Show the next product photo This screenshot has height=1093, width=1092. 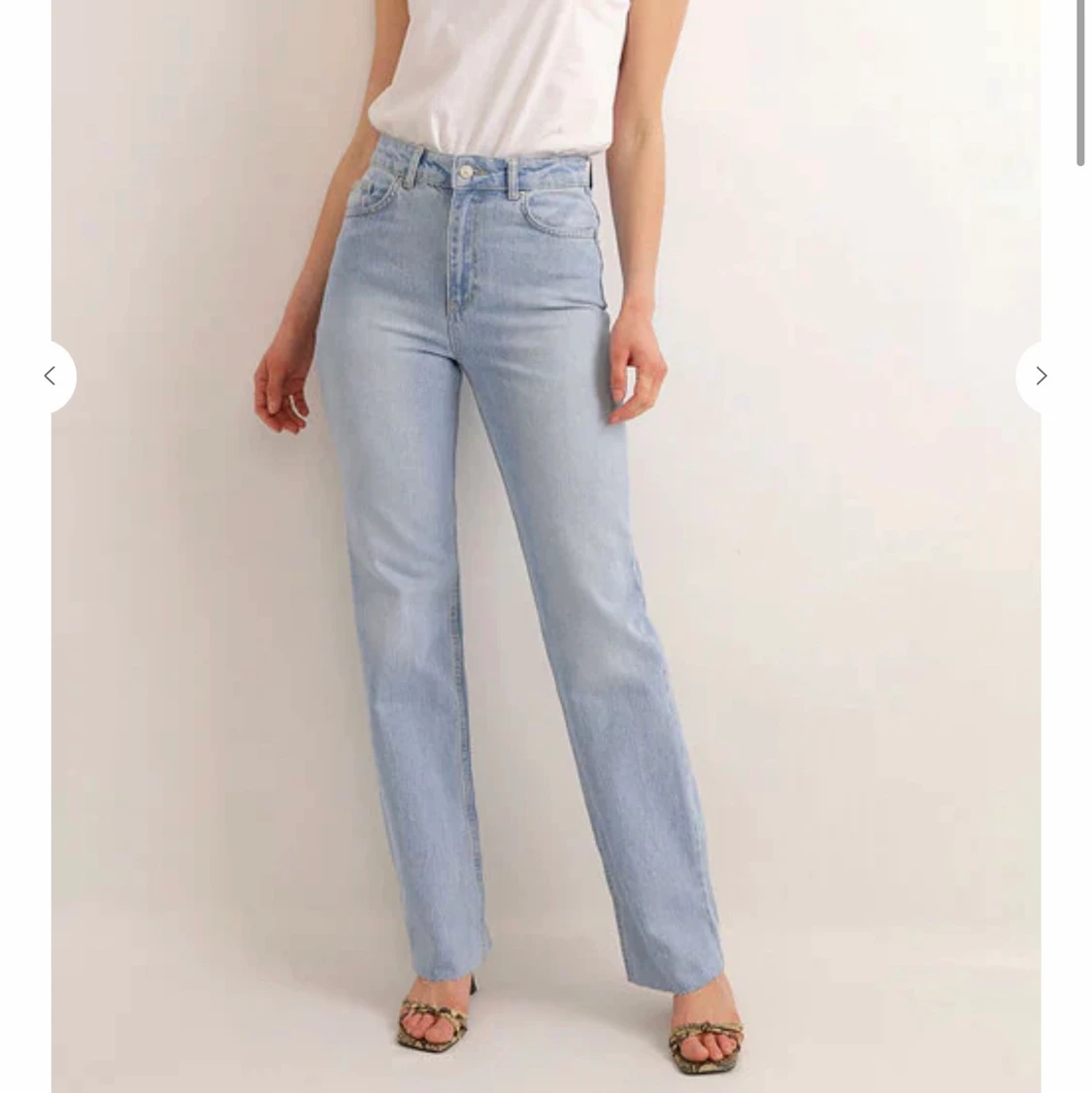click(x=1041, y=377)
